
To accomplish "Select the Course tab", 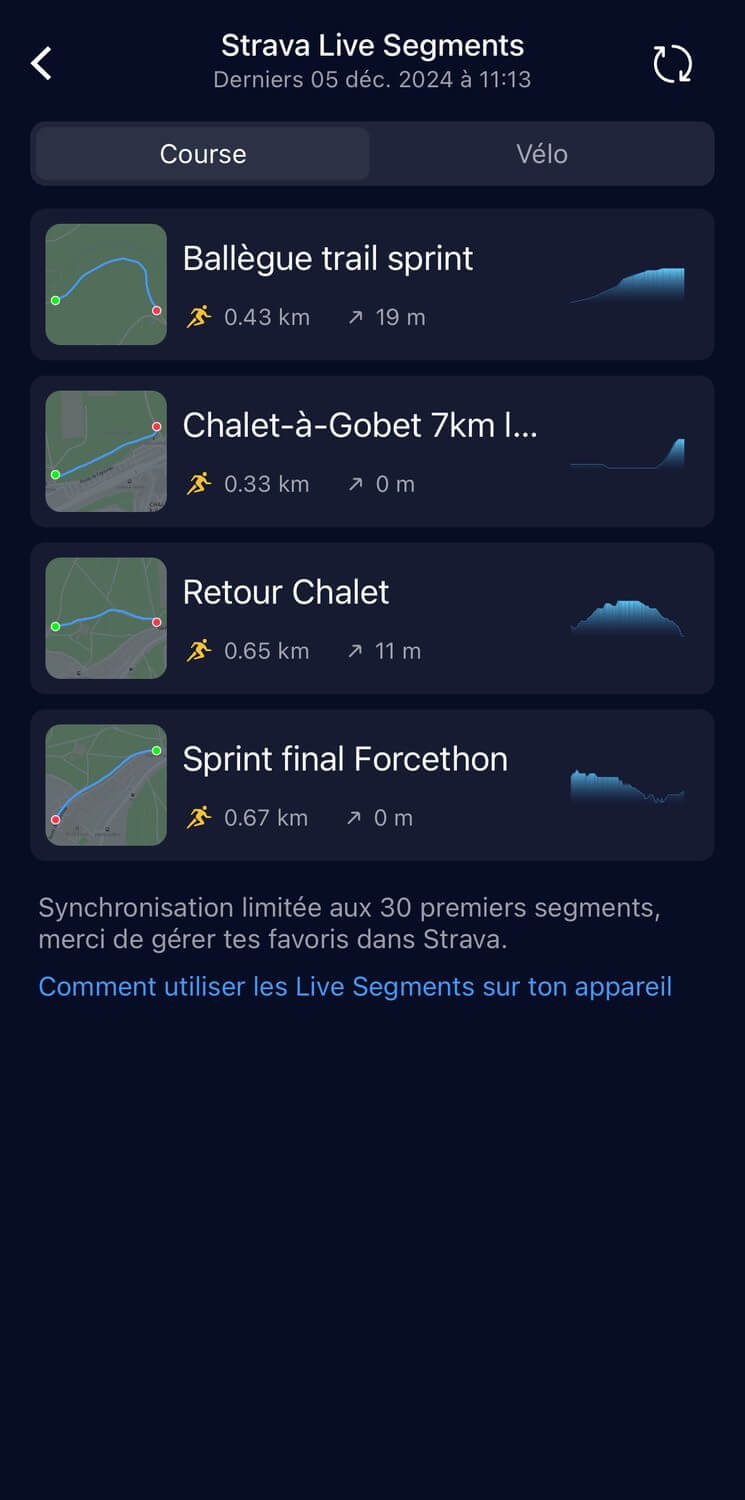I will click(x=203, y=154).
